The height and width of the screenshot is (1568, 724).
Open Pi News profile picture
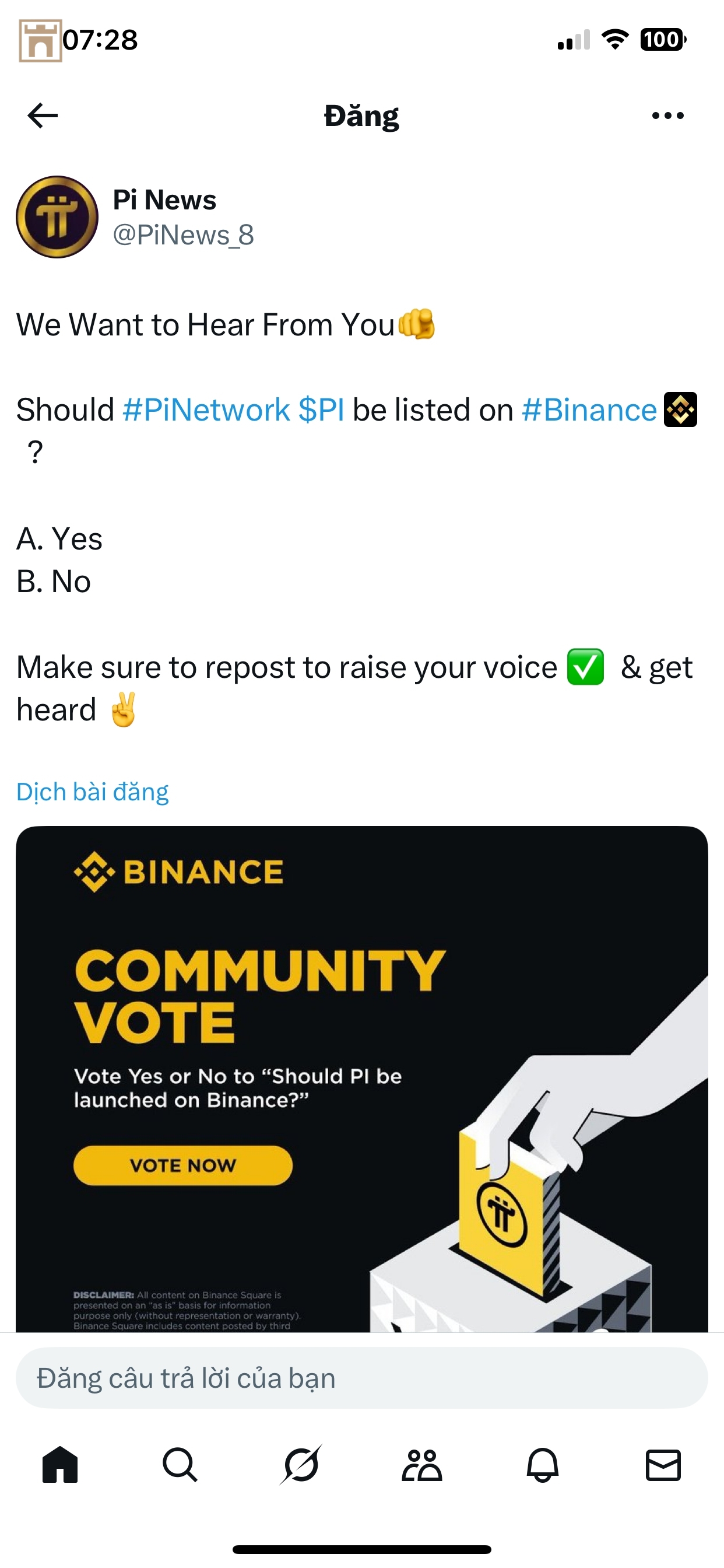pyautogui.click(x=57, y=218)
